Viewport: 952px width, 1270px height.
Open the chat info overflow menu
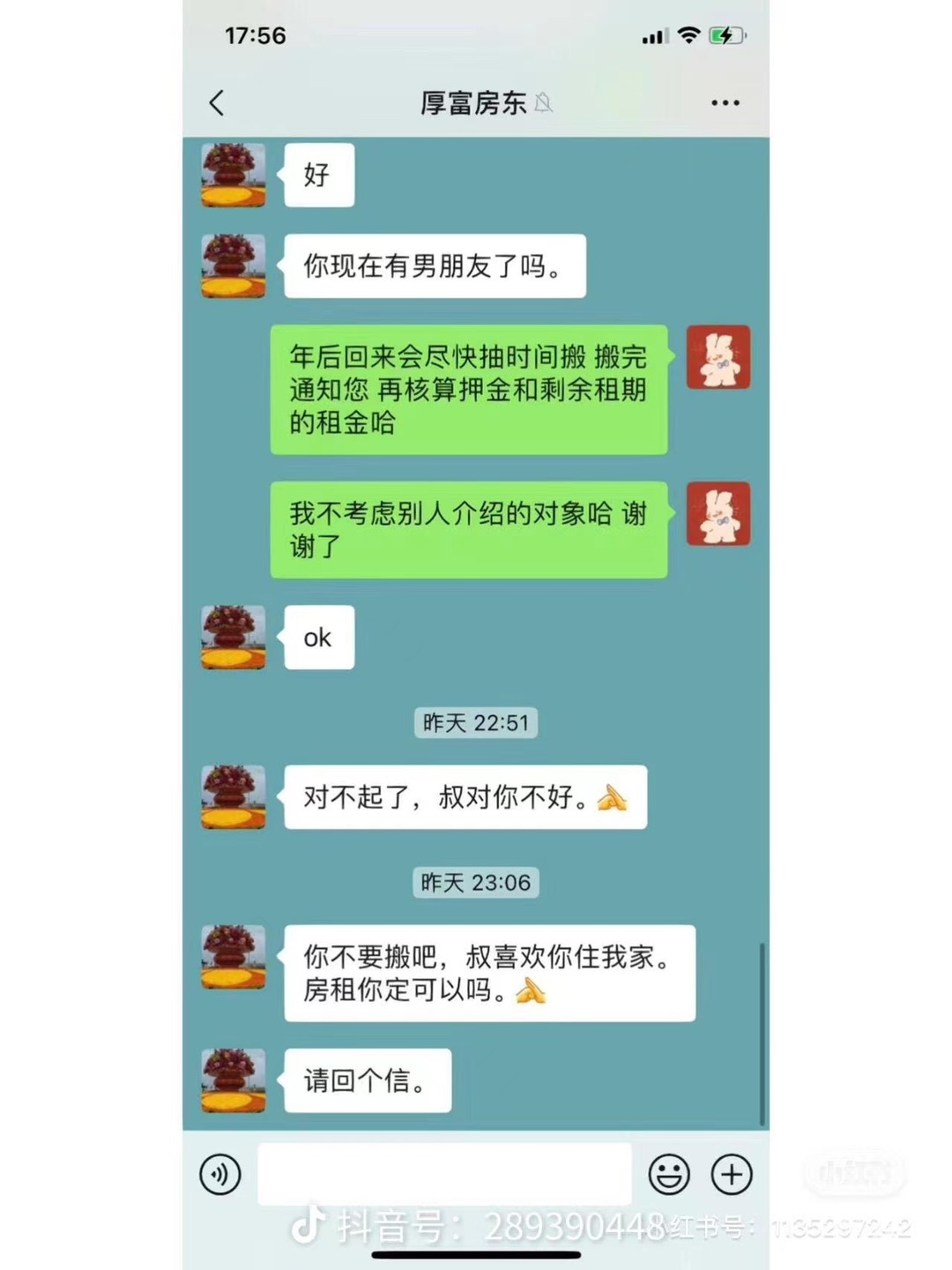725,103
